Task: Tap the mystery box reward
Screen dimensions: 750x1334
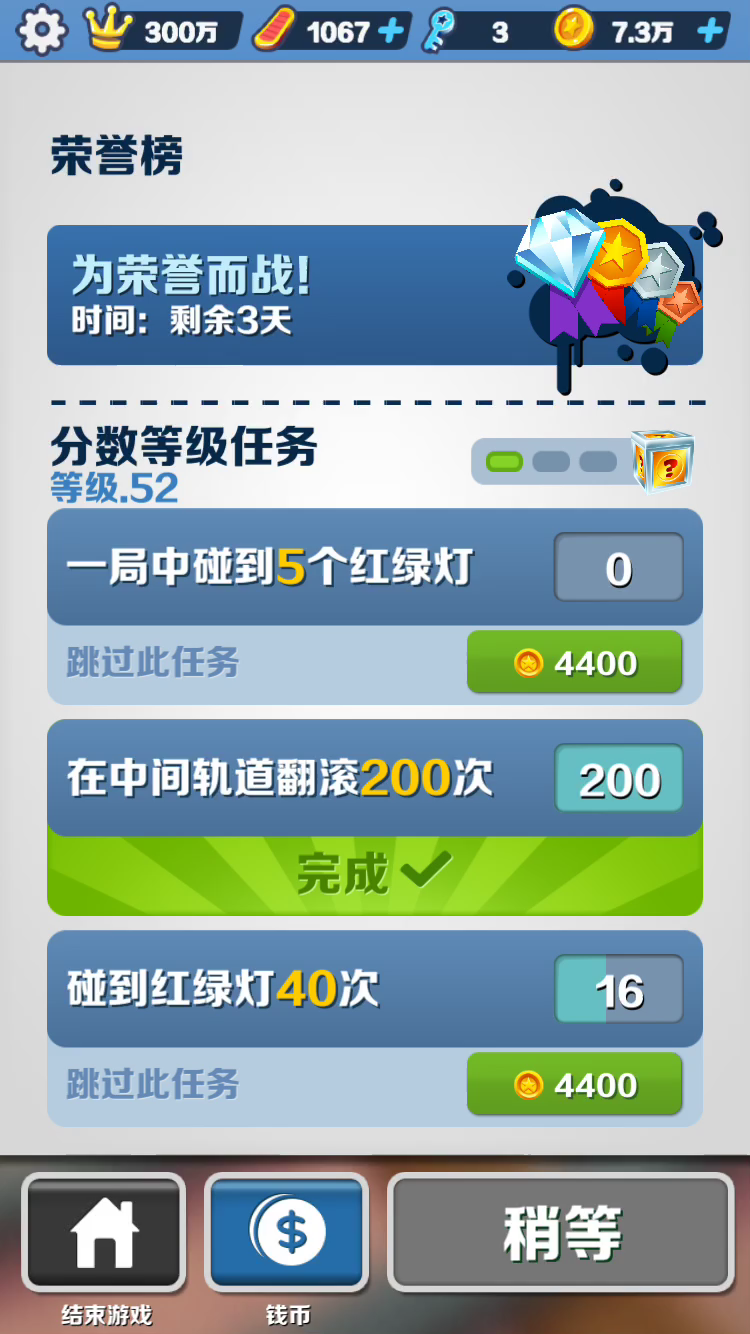Action: tap(662, 460)
